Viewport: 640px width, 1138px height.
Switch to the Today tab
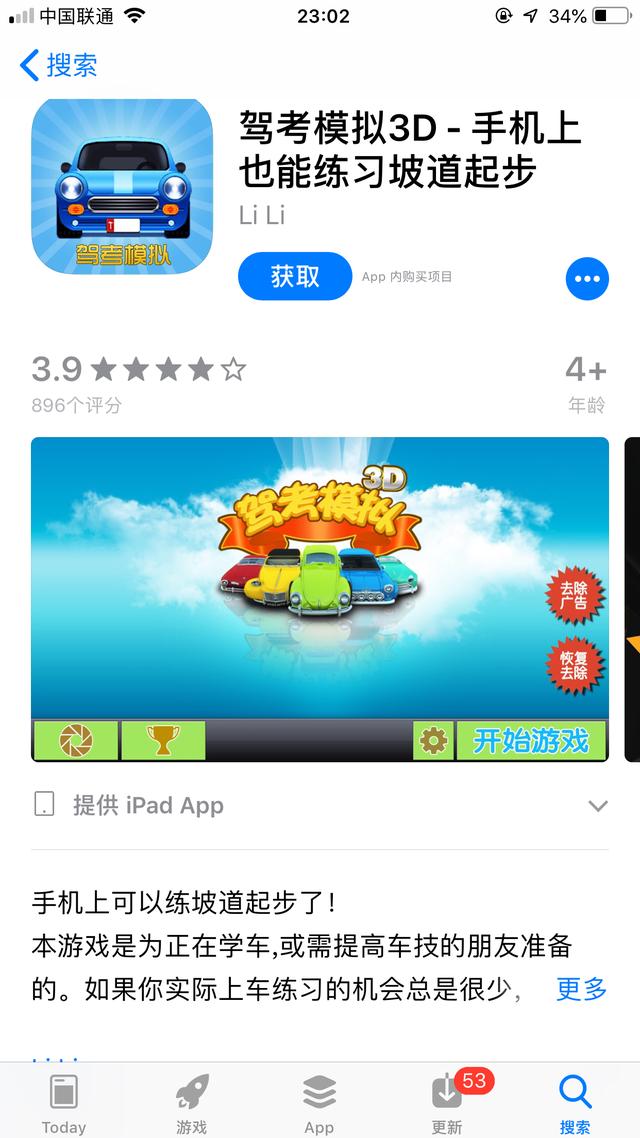click(64, 1104)
